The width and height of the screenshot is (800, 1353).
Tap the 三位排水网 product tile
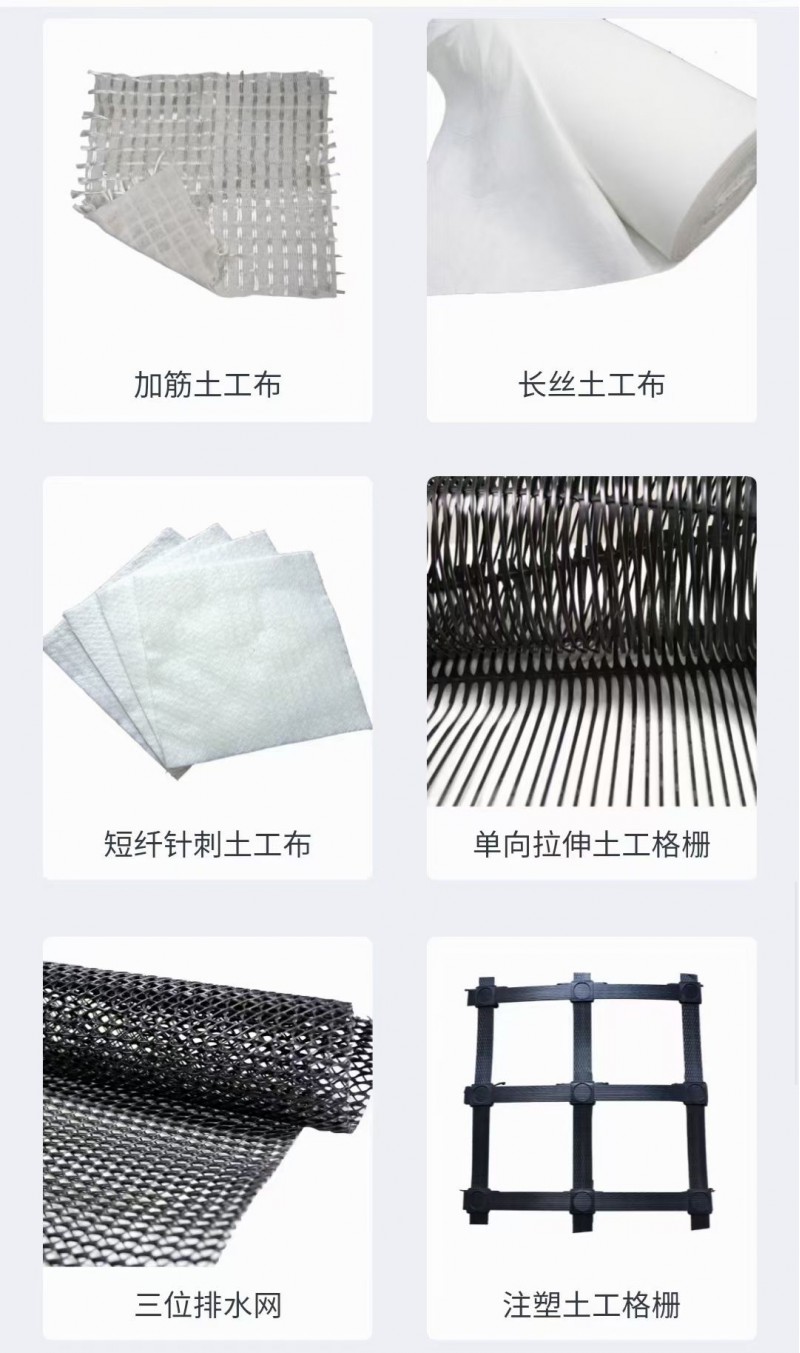point(207,1137)
